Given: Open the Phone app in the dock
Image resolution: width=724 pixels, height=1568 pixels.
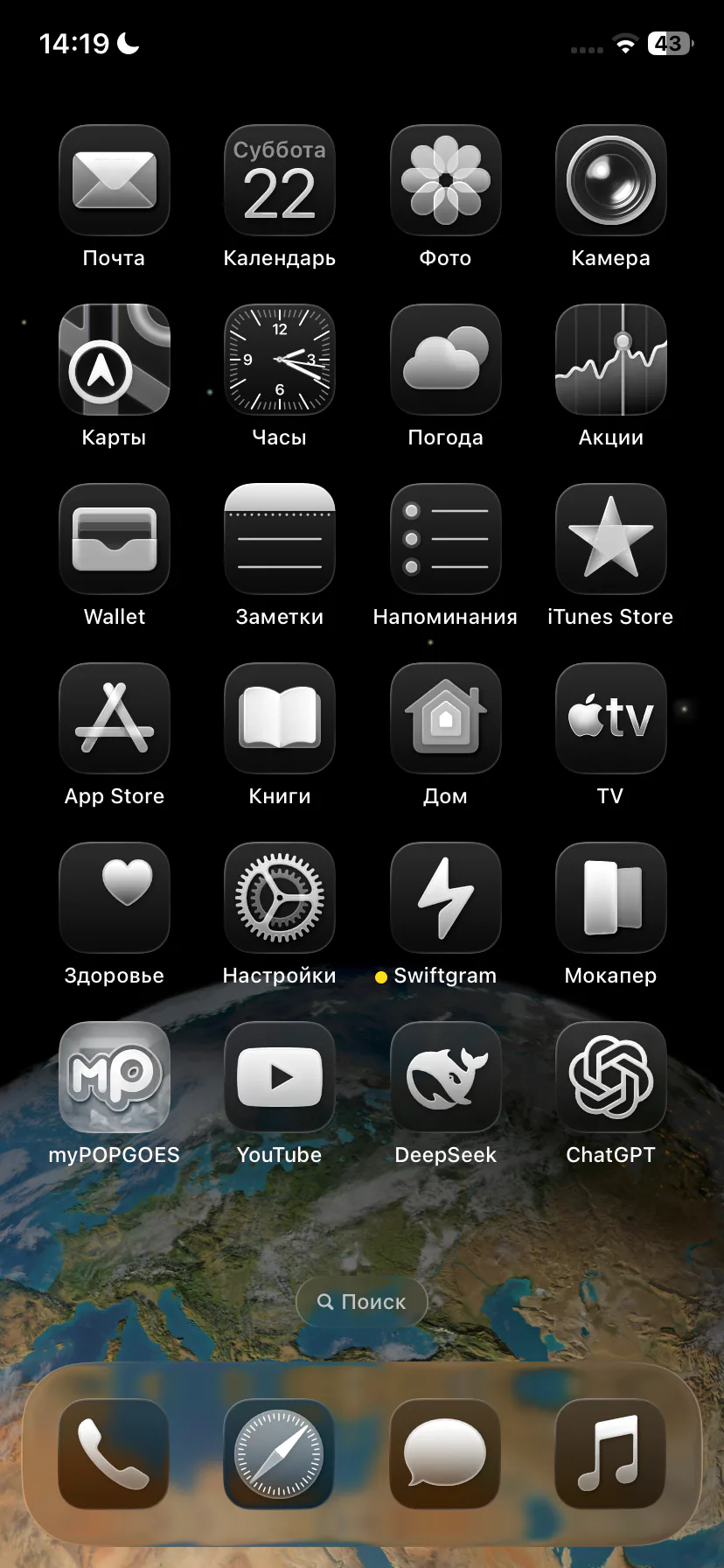Looking at the screenshot, I should pyautogui.click(x=114, y=1453).
